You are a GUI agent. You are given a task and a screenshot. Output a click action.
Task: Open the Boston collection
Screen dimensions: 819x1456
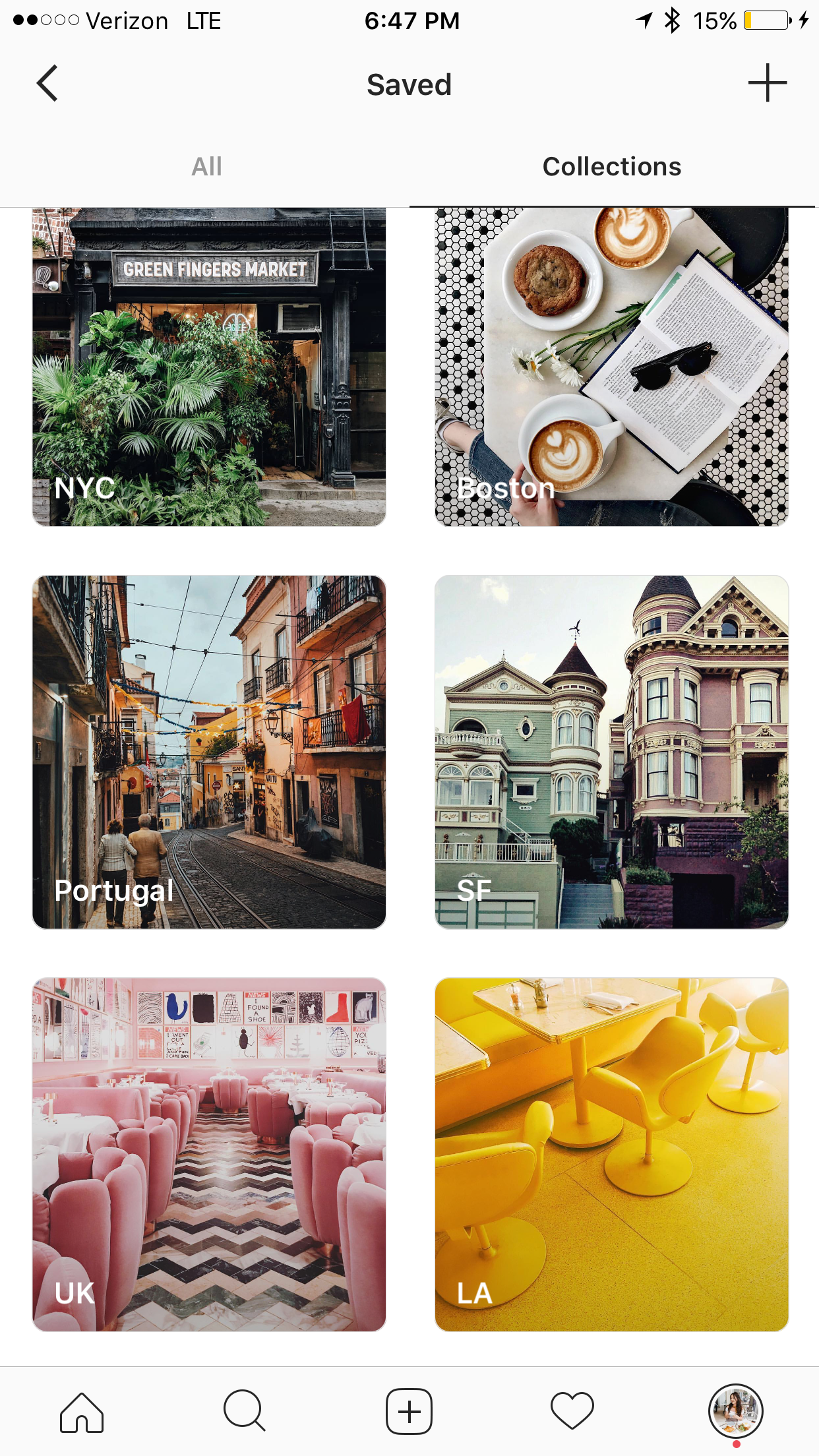pos(611,367)
